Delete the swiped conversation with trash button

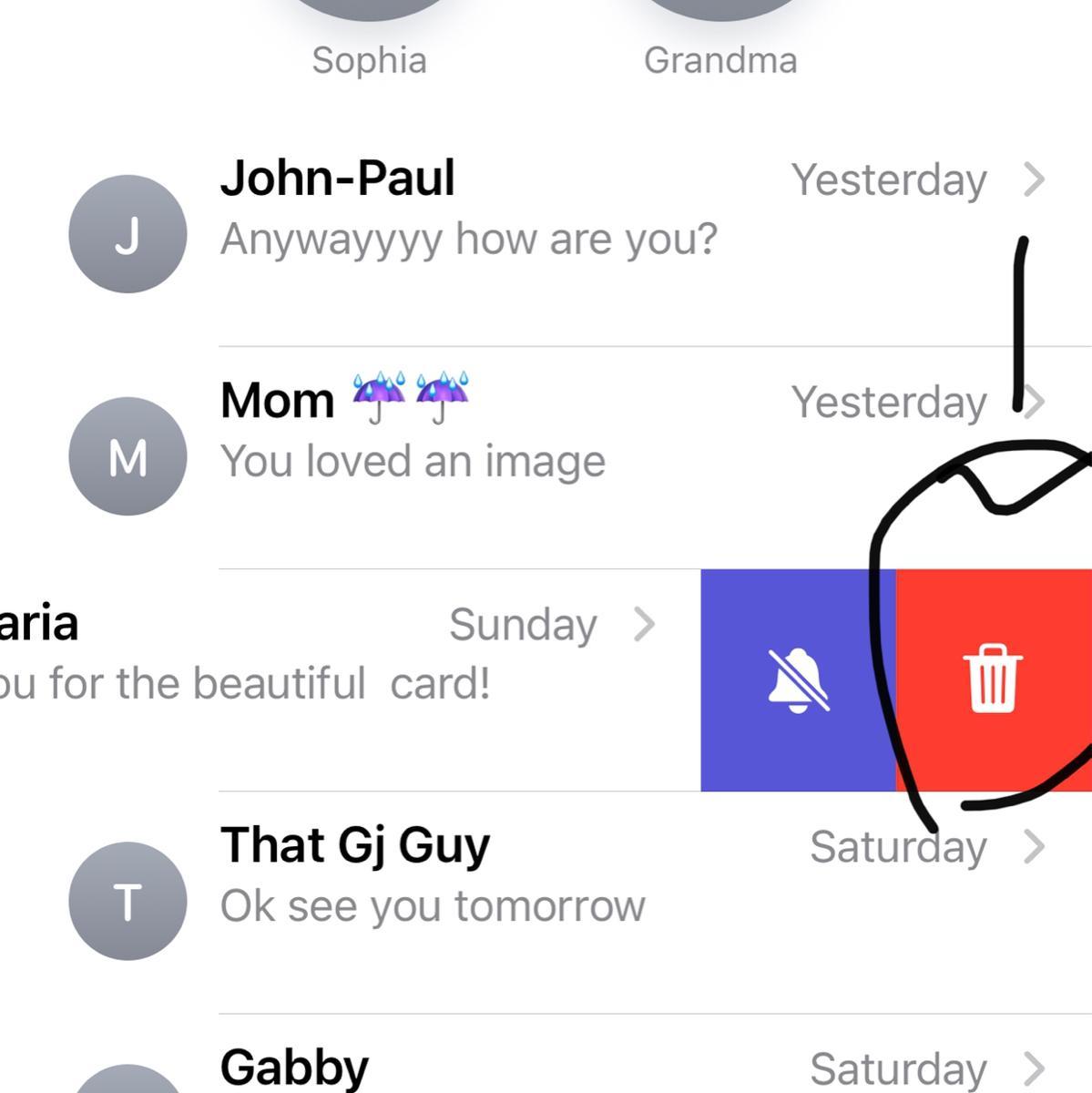(993, 680)
